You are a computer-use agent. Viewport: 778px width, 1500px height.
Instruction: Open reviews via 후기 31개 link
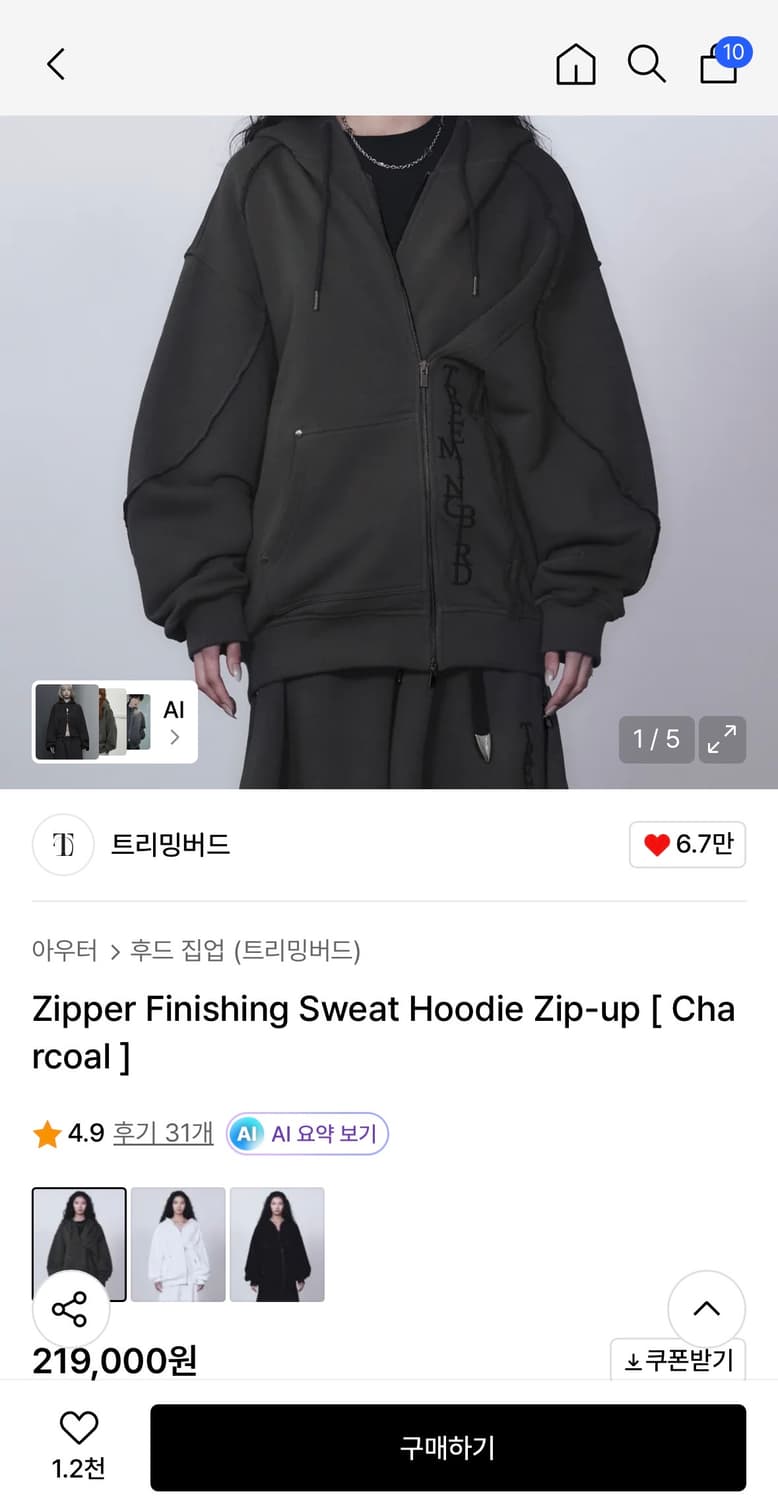pos(163,1133)
